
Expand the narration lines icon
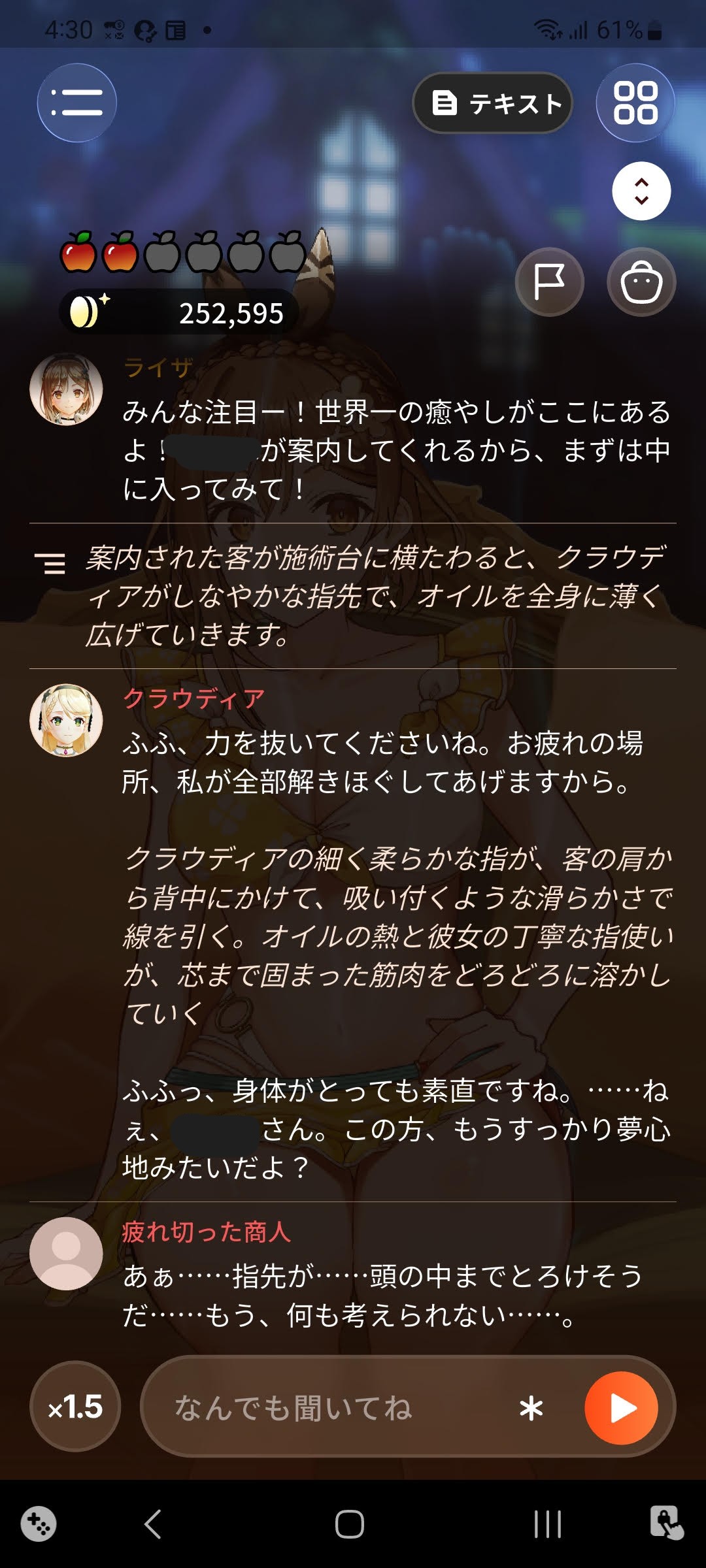(51, 563)
